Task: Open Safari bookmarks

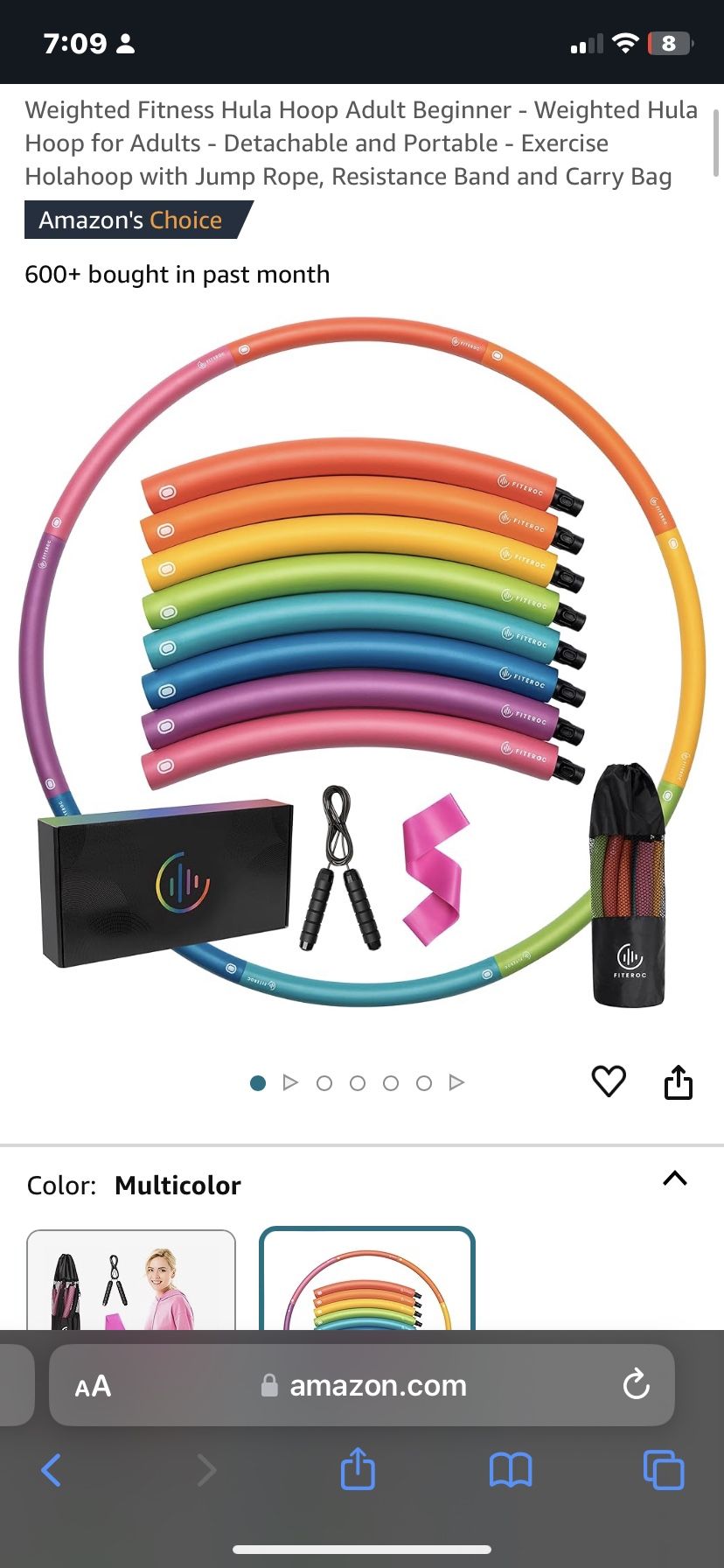Action: coord(511,1470)
